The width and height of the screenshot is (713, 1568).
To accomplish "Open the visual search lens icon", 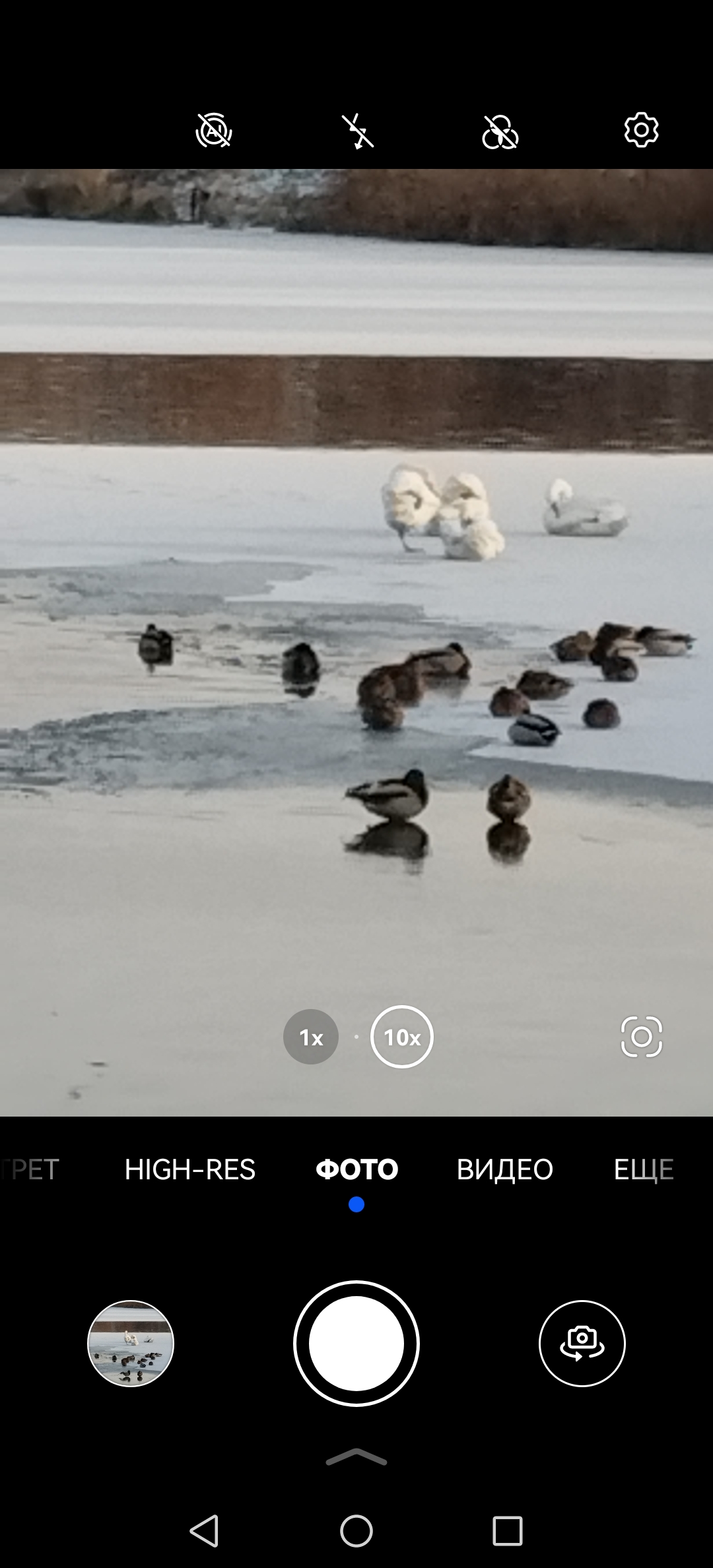I will [x=641, y=1037].
